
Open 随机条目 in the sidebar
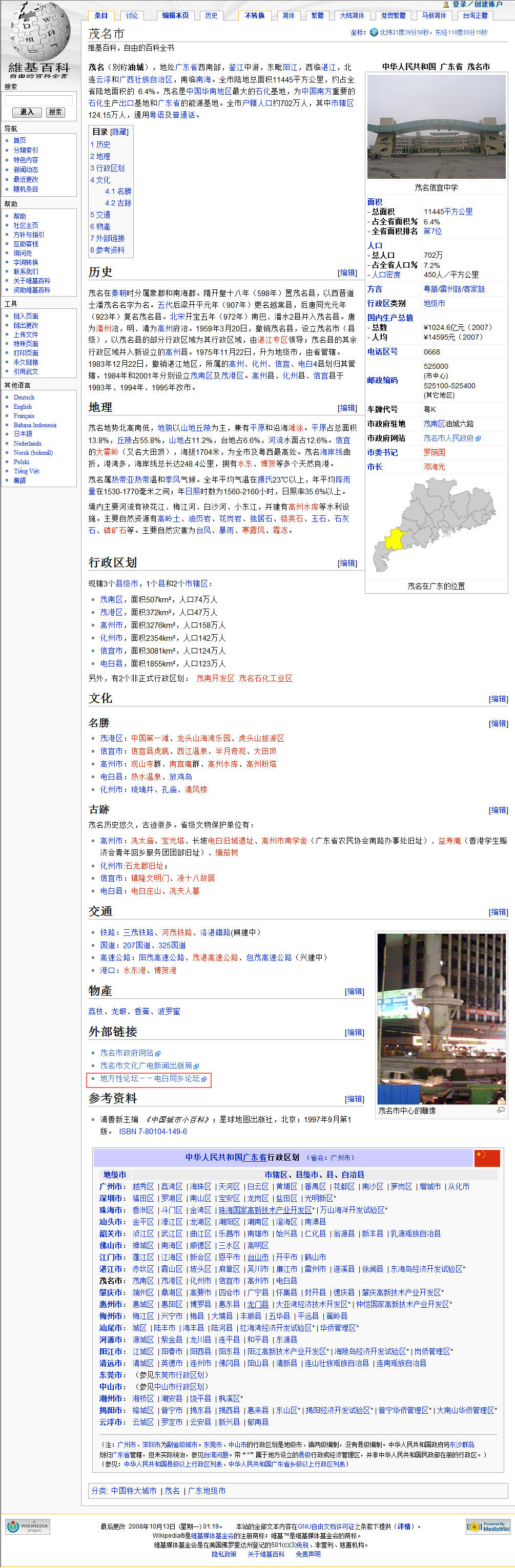[26, 190]
